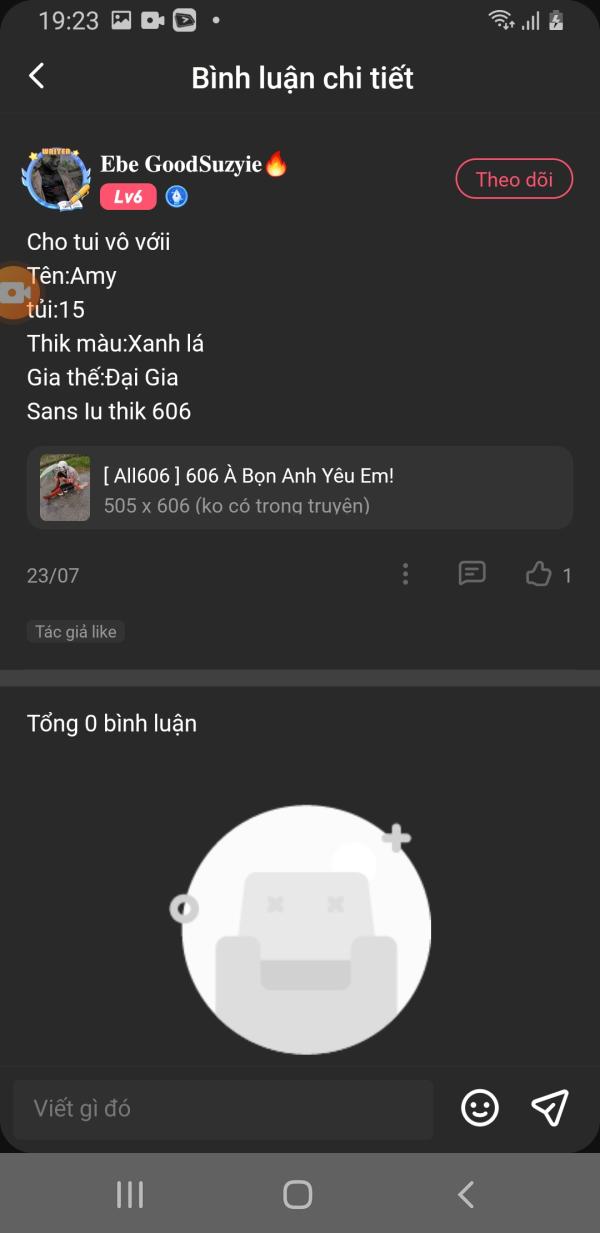Image resolution: width=600 pixels, height=1233 pixels.
Task: Tap the reply comment icon
Action: pos(472,573)
